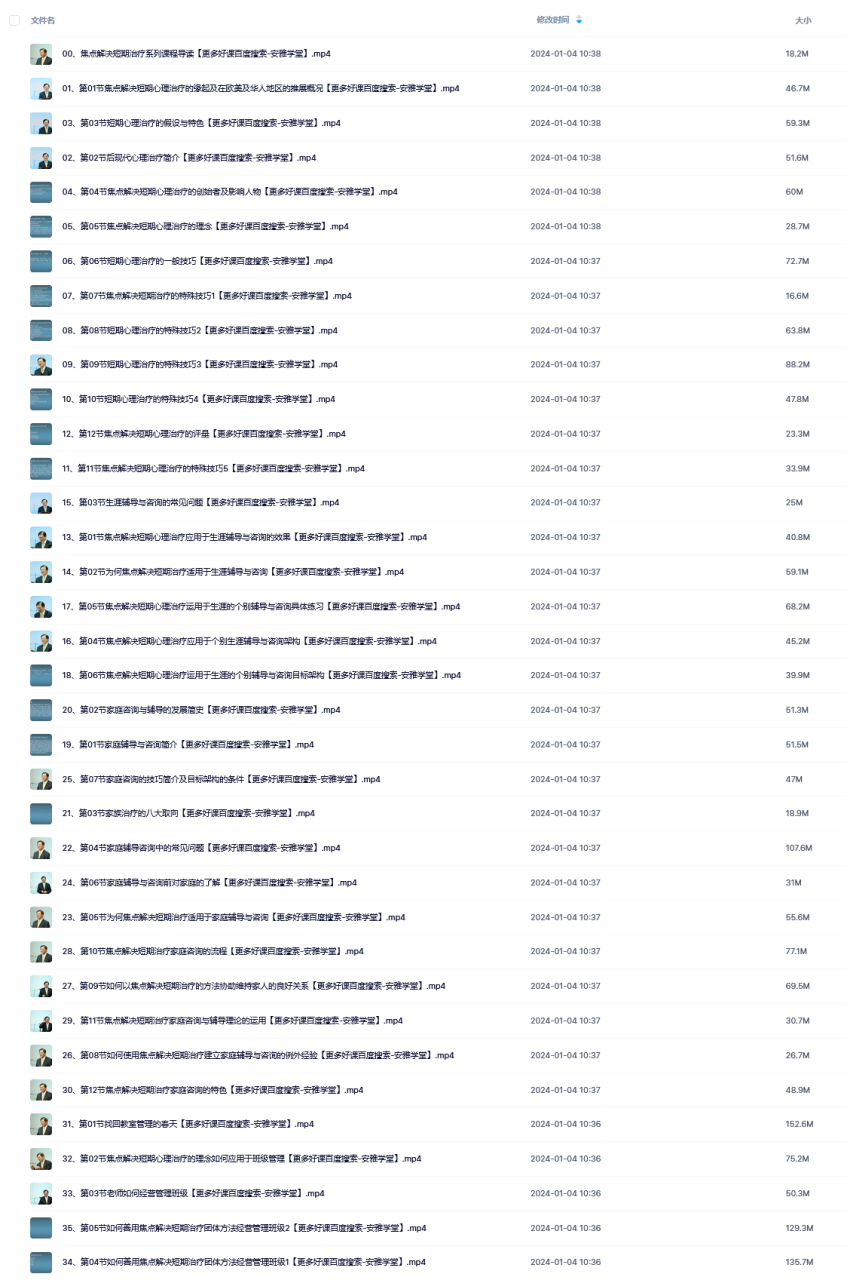Open 34、第04节…团体方法经营管理班级1
Image resolution: width=847 pixels, height=1280 pixels.
[245, 1262]
